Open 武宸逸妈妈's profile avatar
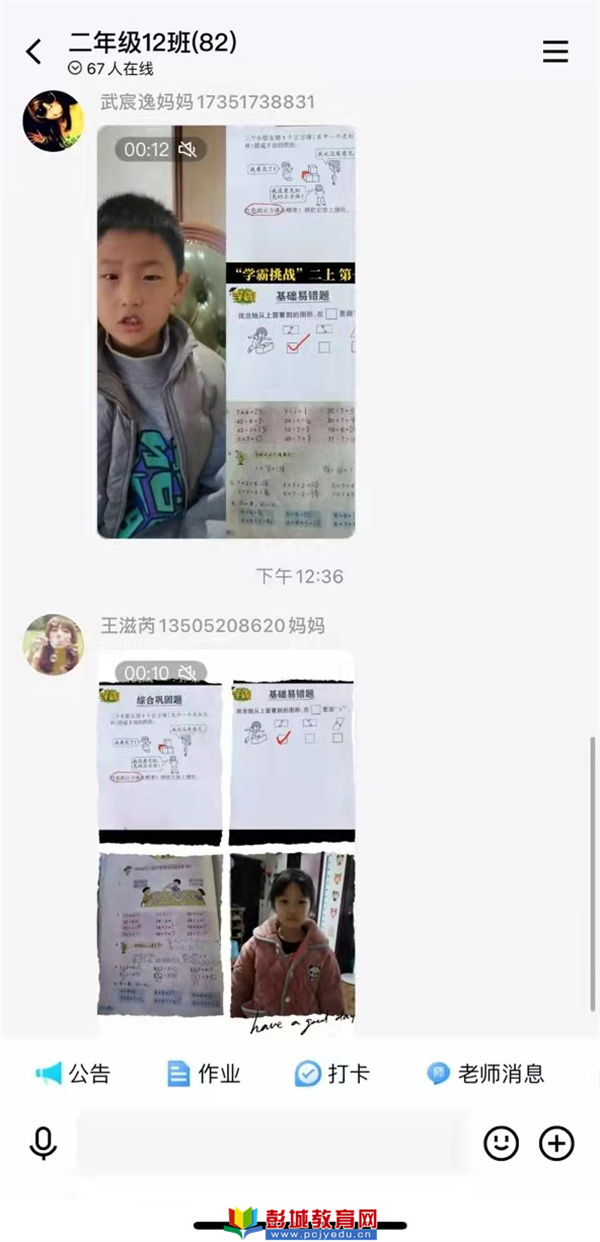The image size is (600, 1242). pyautogui.click(x=53, y=121)
